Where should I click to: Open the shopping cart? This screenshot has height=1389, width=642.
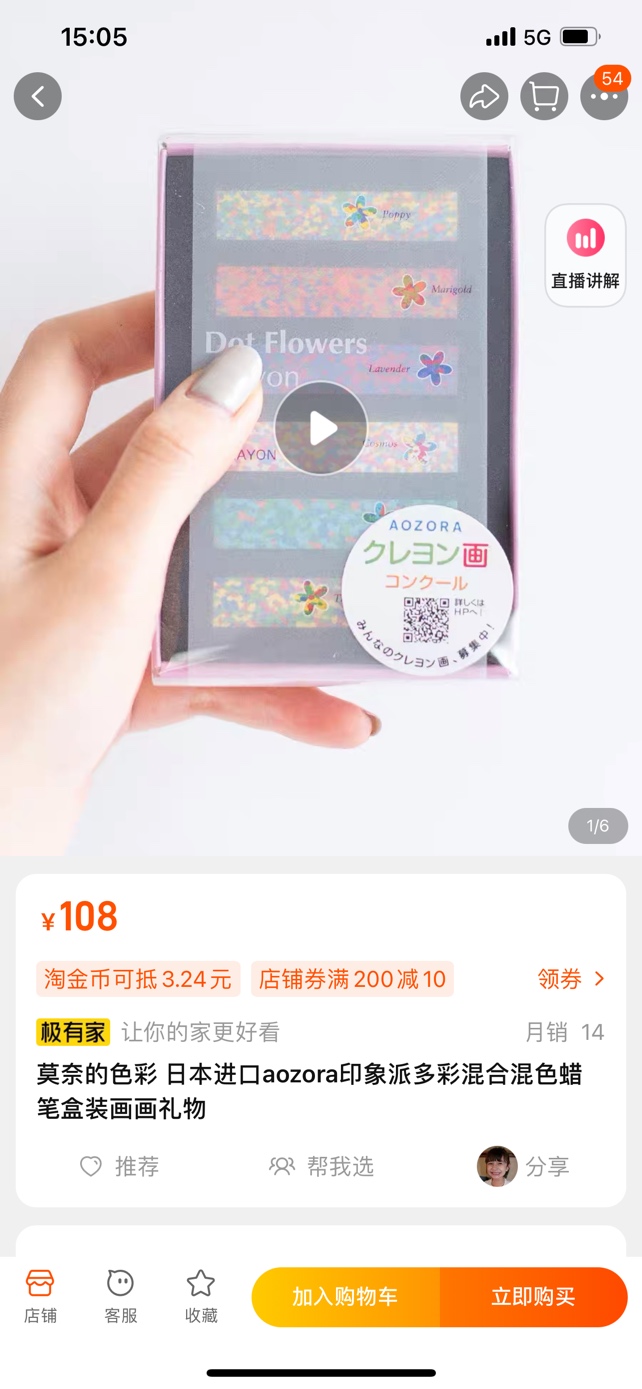pos(544,96)
